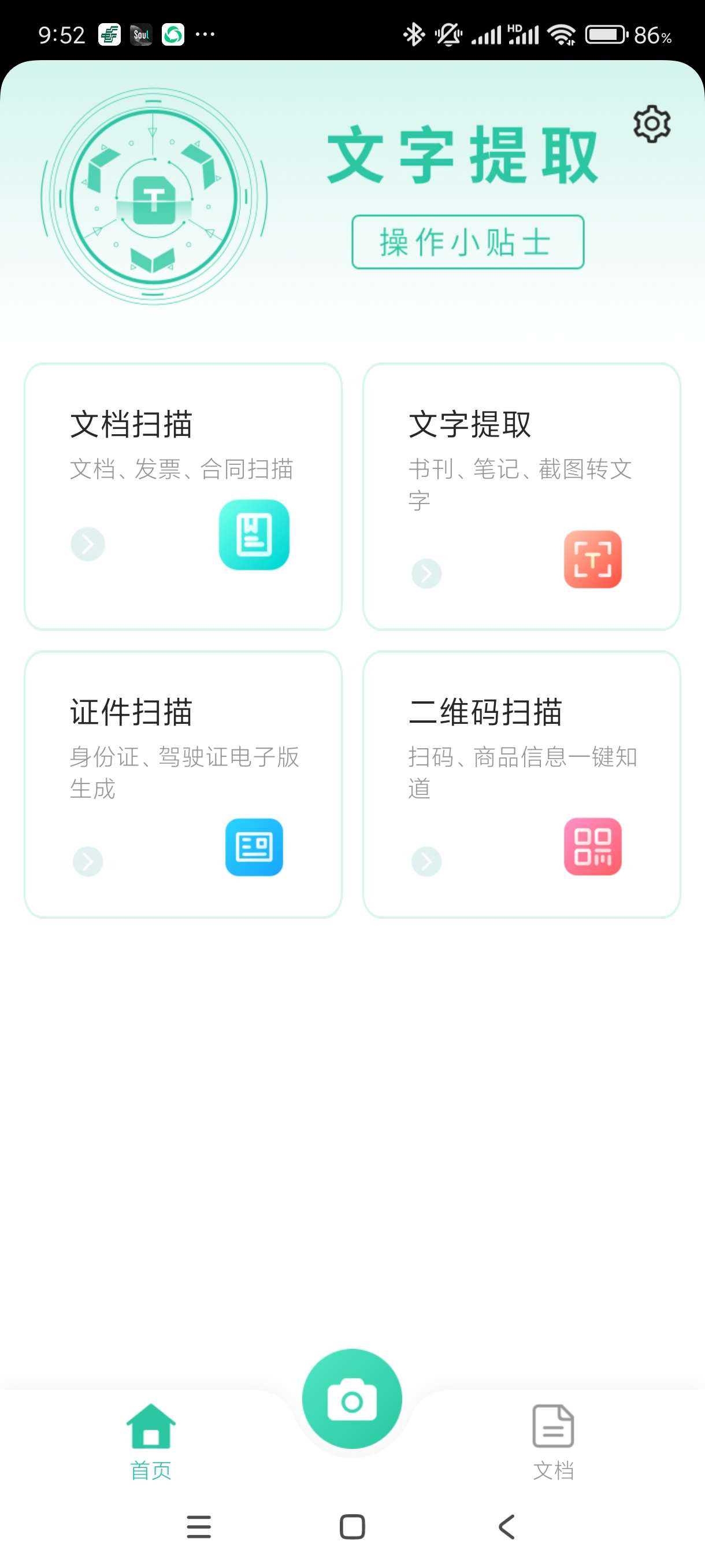Image resolution: width=705 pixels, height=1568 pixels.
Task: Open the 文档扫描 card
Action: coord(183,496)
